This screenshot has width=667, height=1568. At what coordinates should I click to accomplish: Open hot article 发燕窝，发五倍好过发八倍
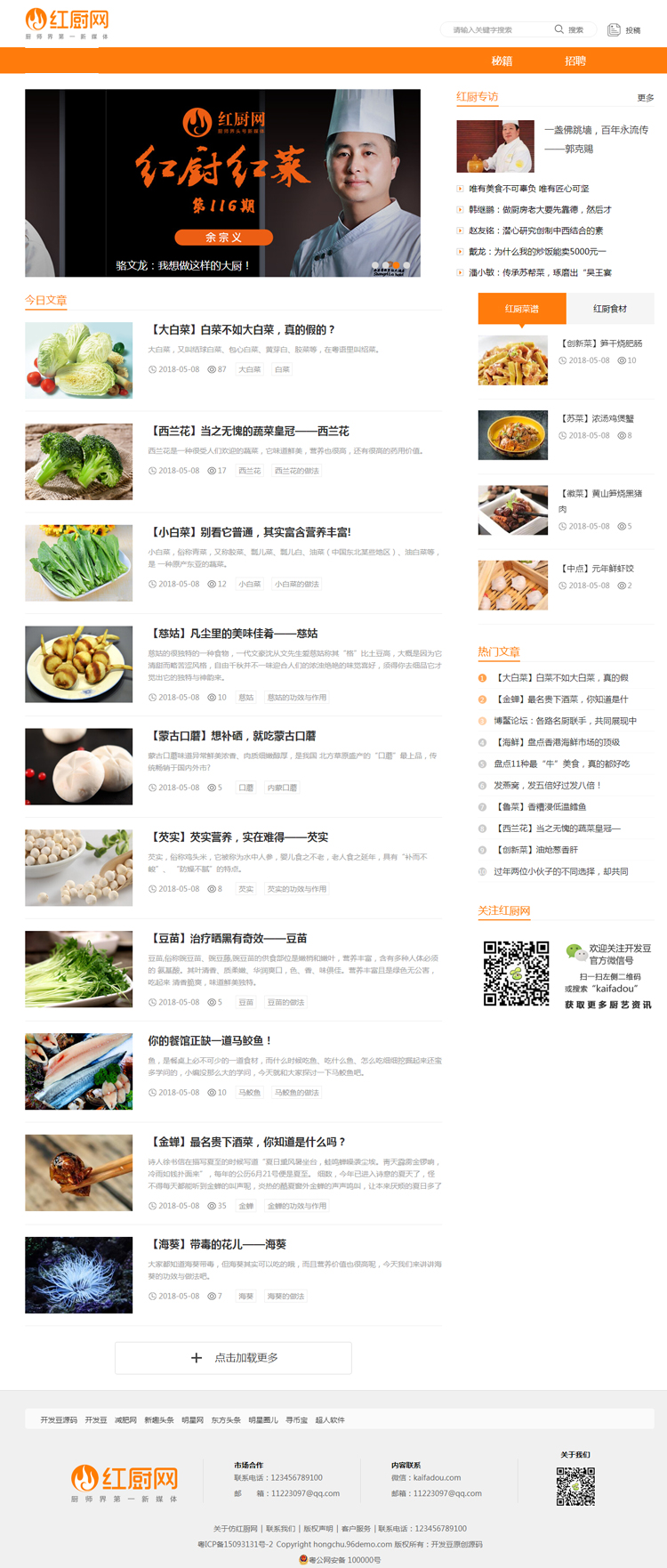547,786
